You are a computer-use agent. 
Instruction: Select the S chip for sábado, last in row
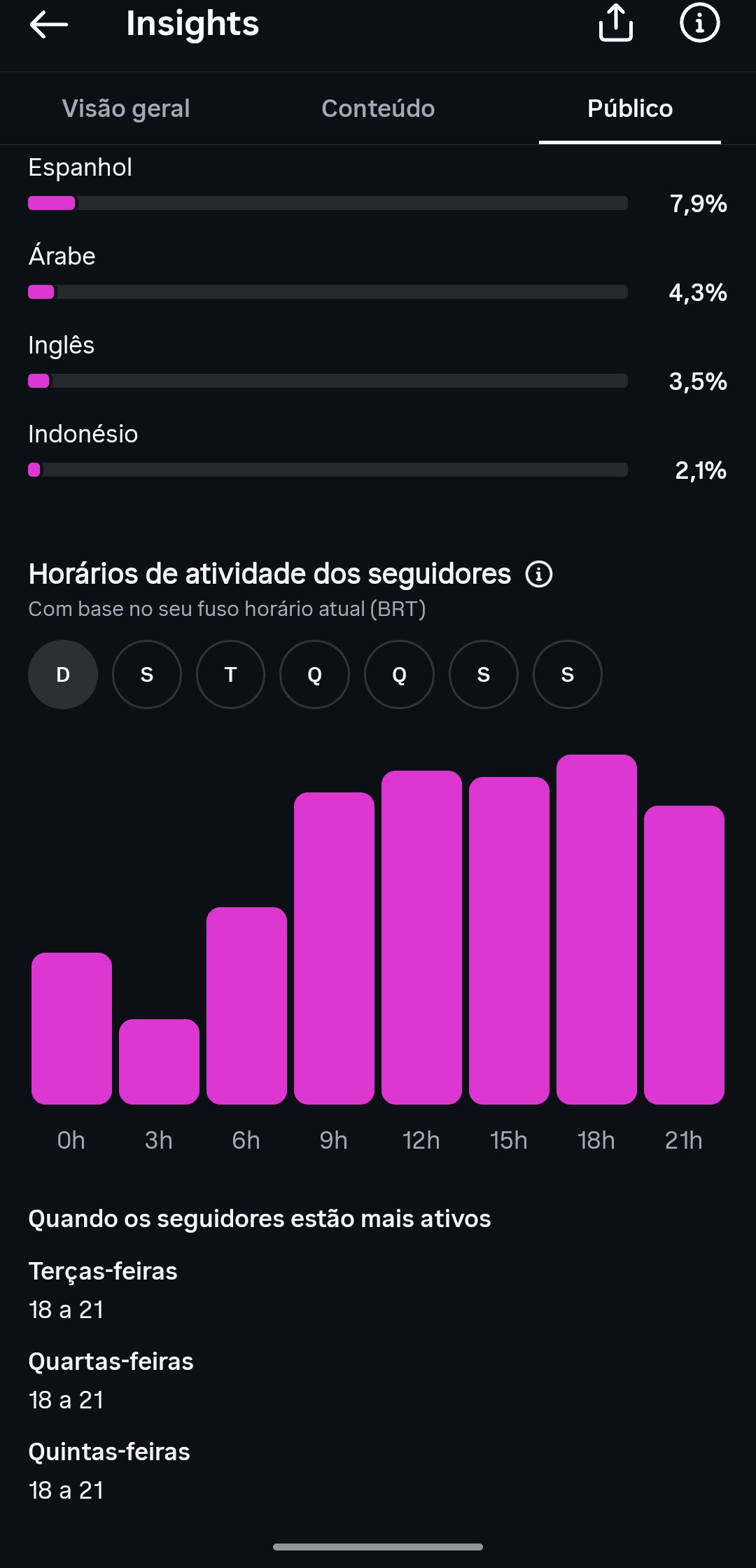tap(568, 674)
